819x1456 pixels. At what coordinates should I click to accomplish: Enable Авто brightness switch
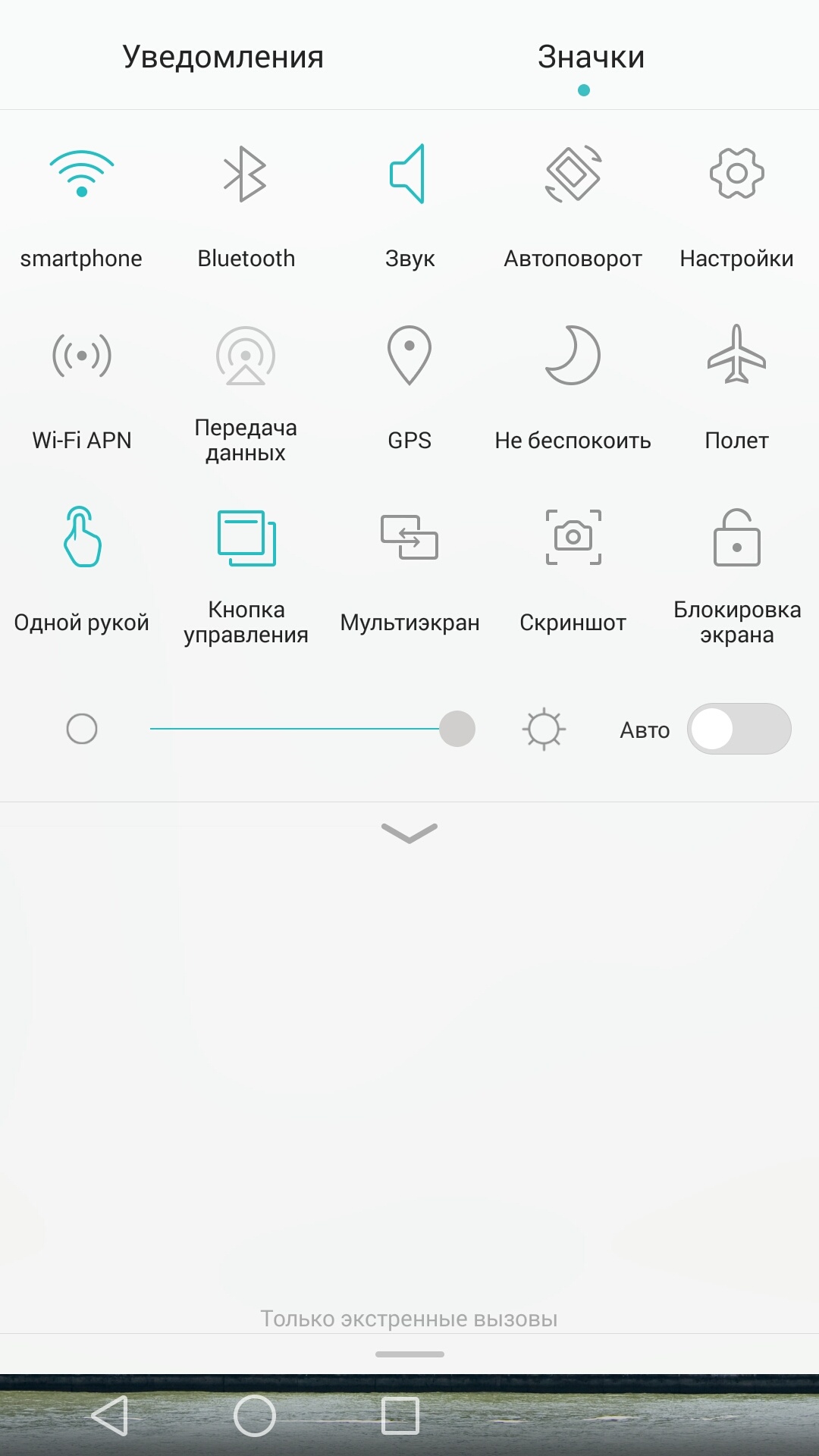(739, 729)
